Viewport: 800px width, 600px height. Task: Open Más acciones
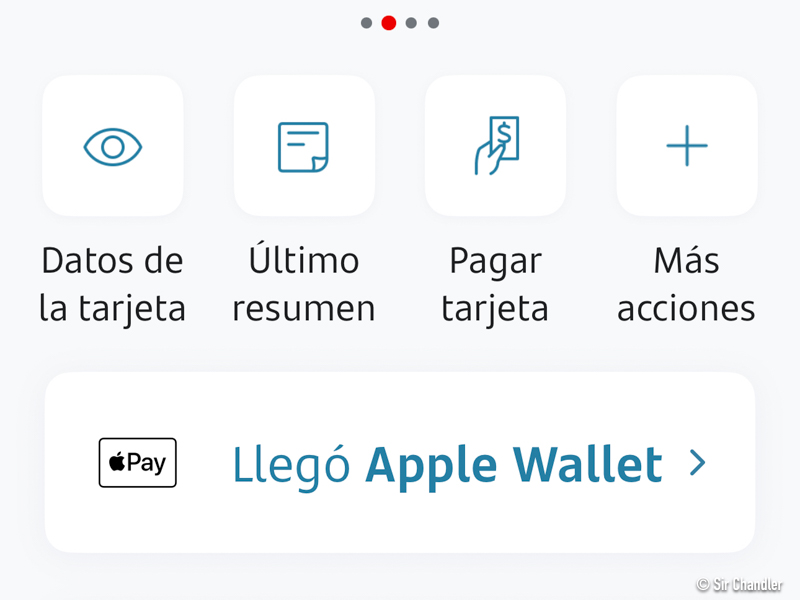click(x=686, y=146)
